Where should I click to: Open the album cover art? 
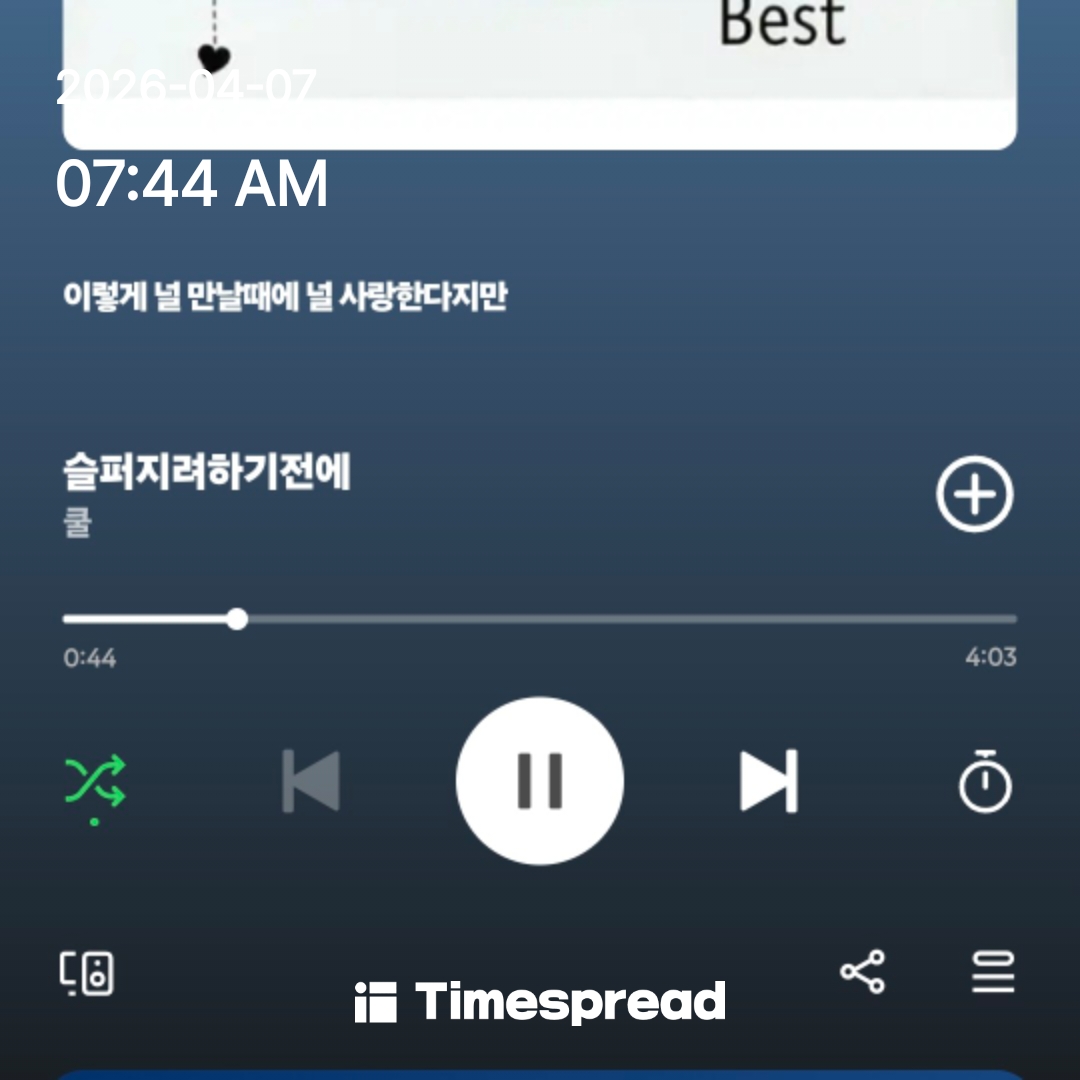(x=540, y=70)
